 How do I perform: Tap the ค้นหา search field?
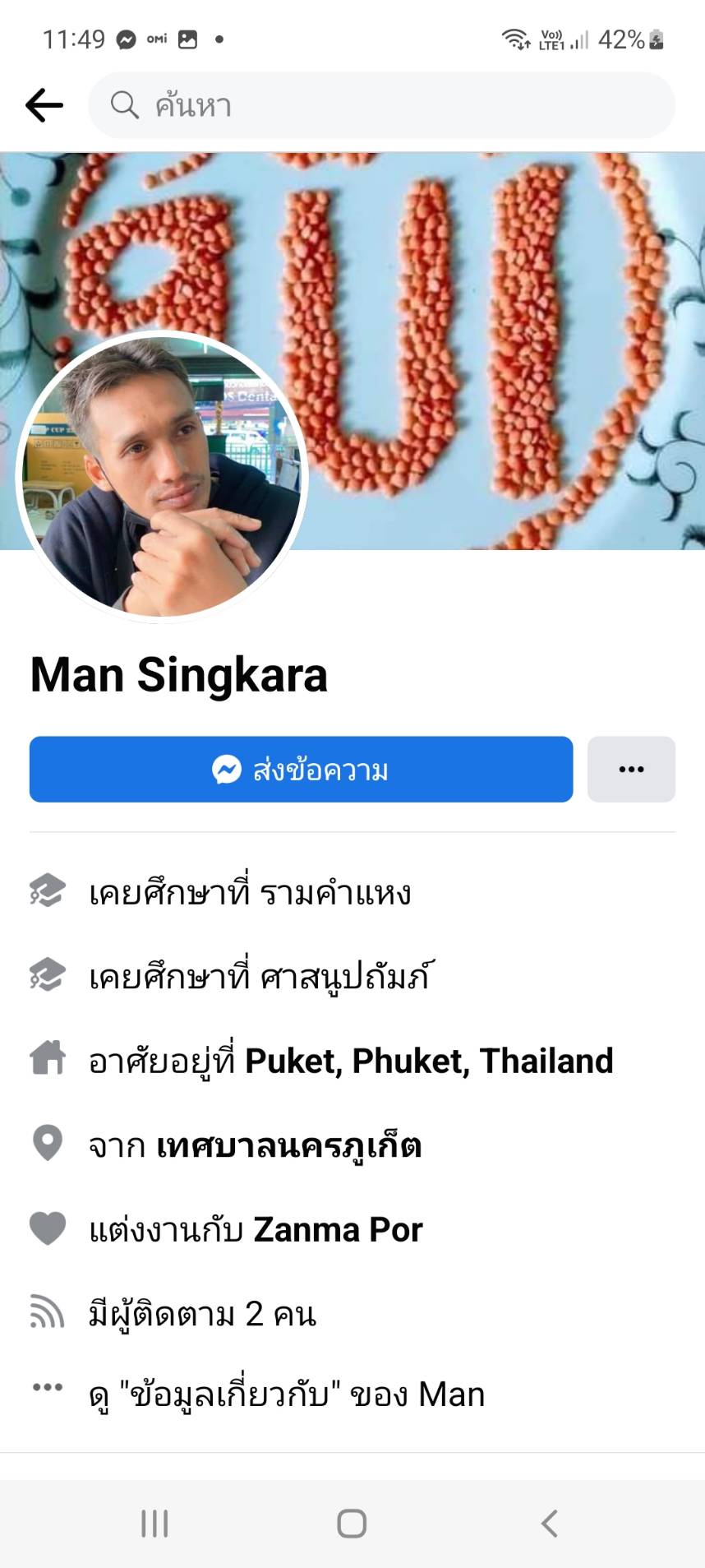(x=381, y=105)
